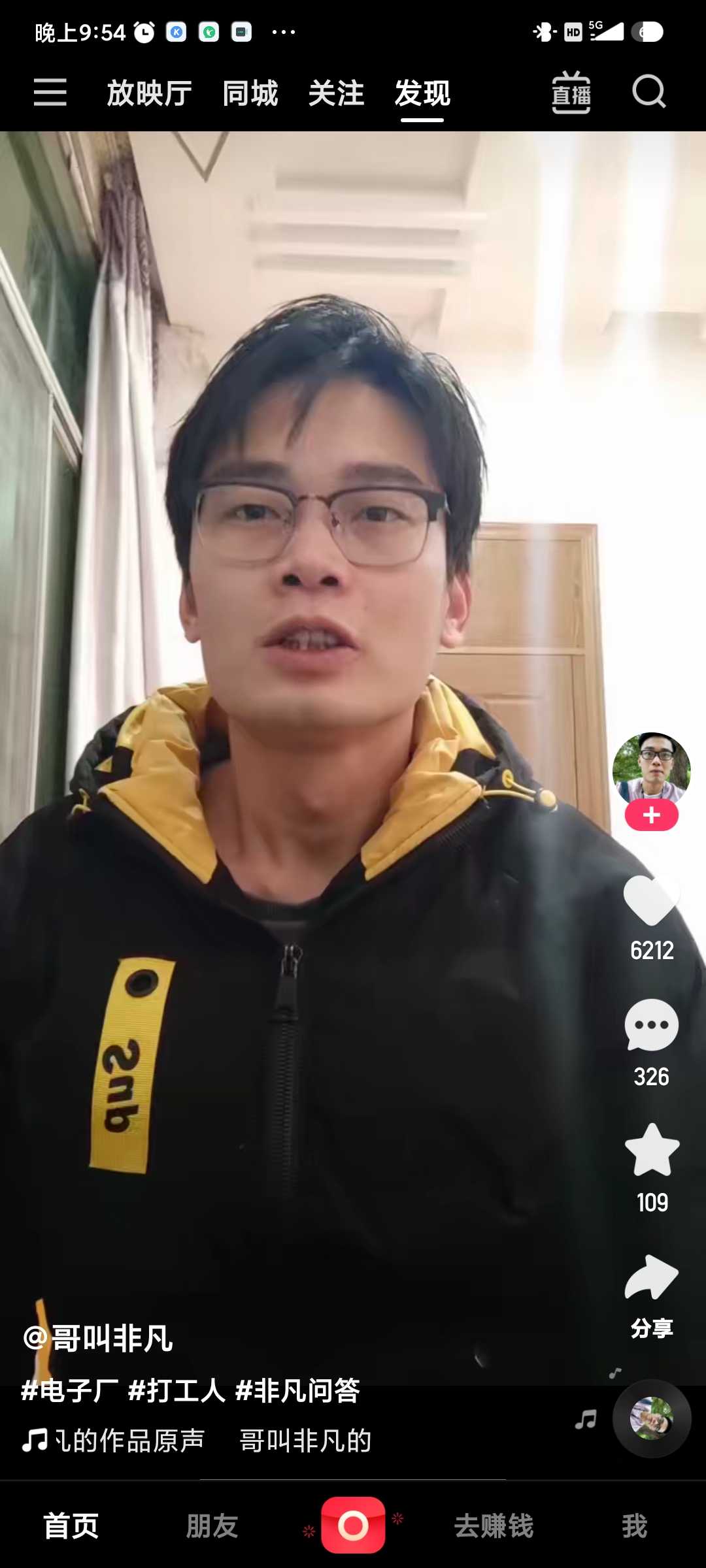The image size is (706, 1568).
Task: Open the 去赚钱 tab
Action: [494, 1526]
